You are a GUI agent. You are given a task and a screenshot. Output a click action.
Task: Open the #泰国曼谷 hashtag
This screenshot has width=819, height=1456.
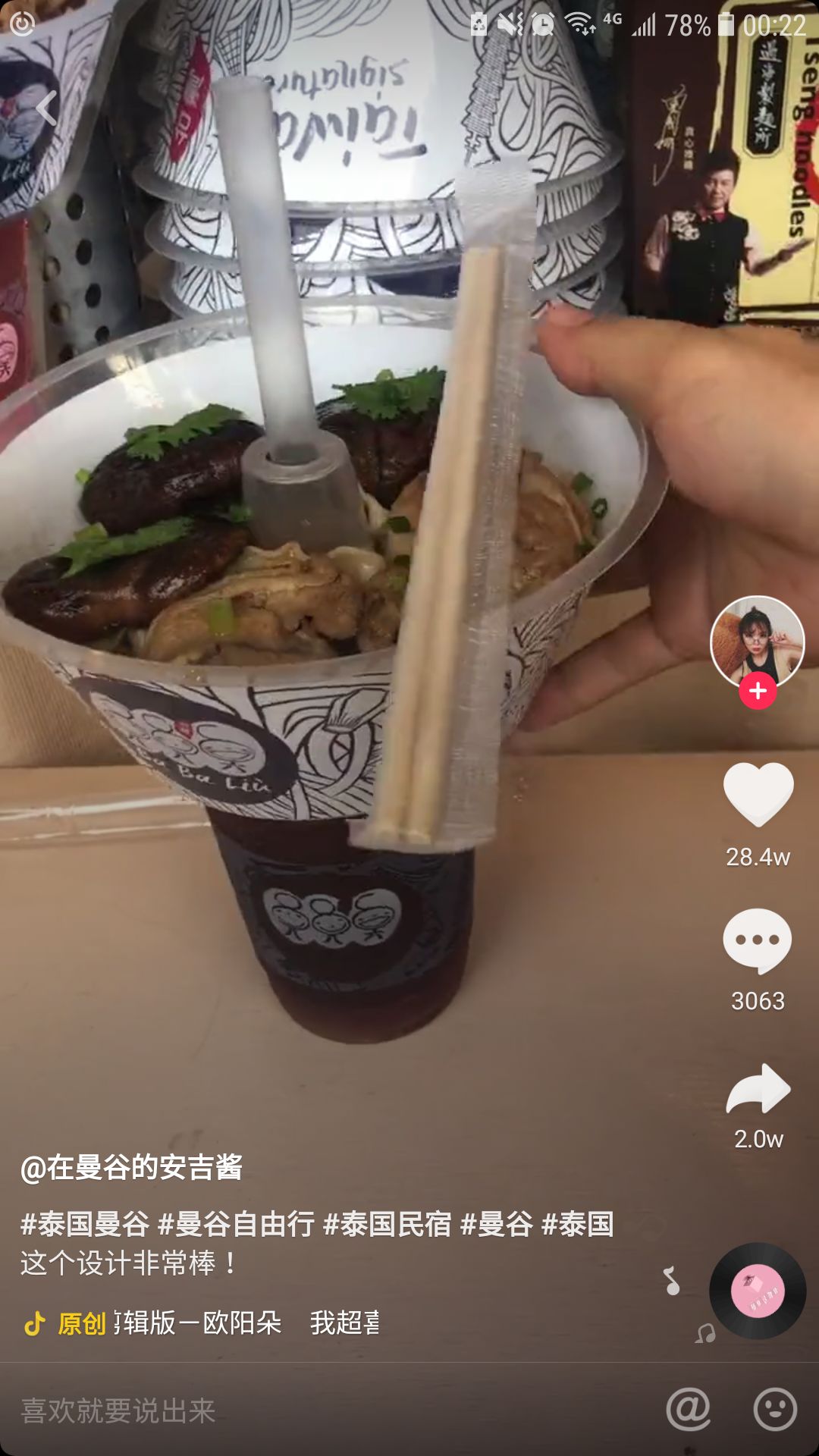[x=85, y=1224]
